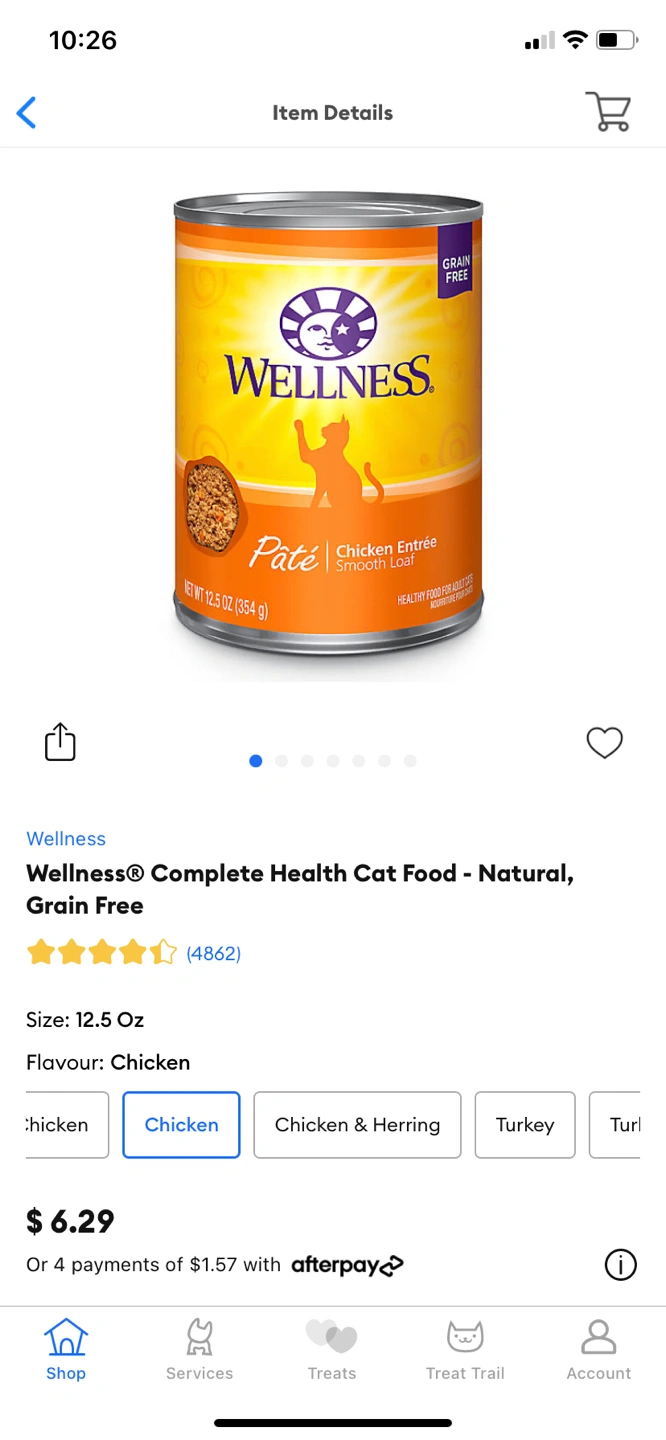Open the 4862 product reviews
Viewport: 666px width, 1440px height.
coord(213,953)
